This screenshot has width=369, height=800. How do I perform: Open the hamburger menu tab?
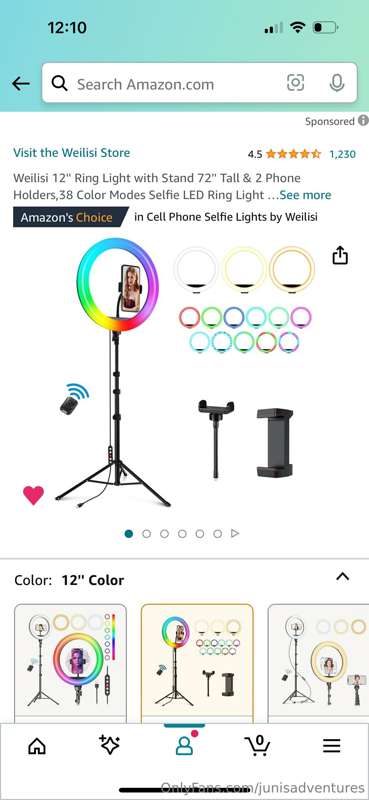[x=332, y=746]
